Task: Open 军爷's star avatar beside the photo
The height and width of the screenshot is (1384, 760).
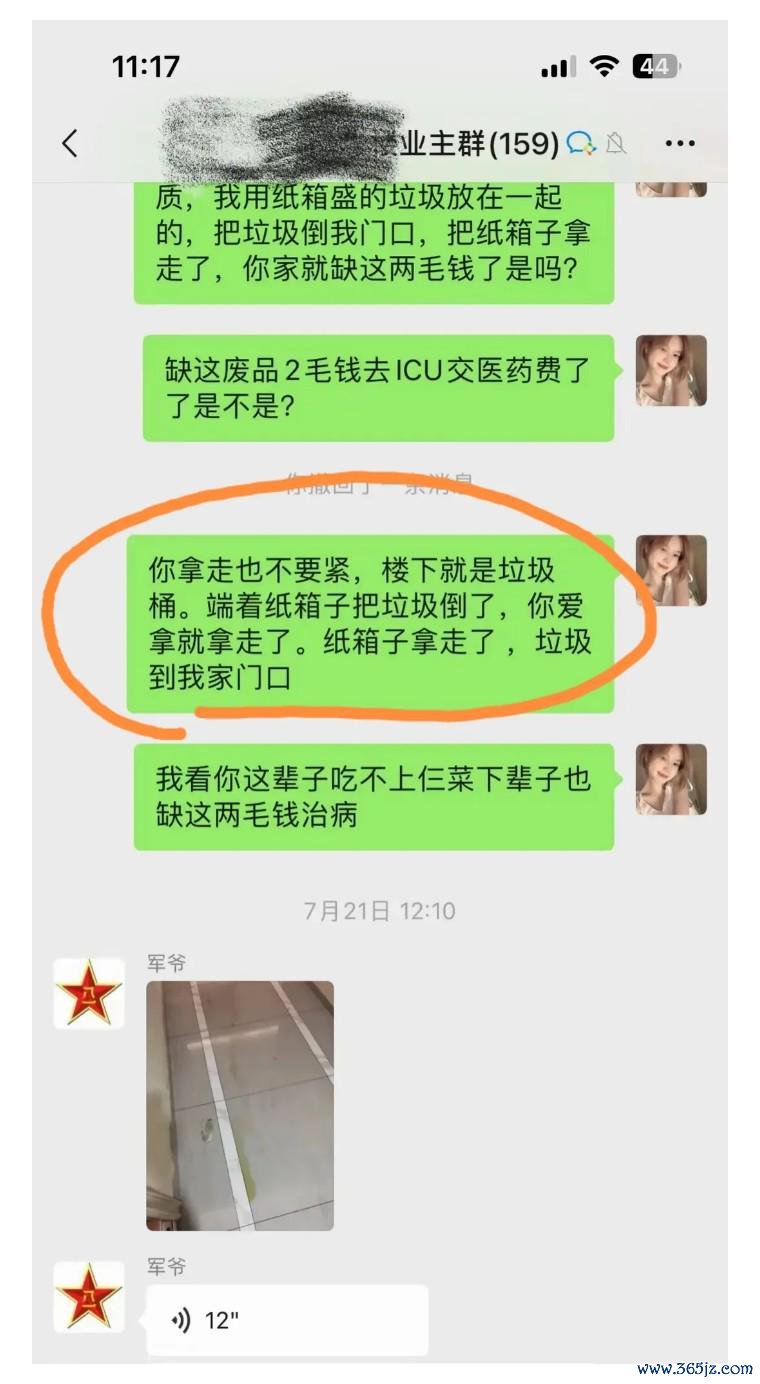Action: point(89,993)
